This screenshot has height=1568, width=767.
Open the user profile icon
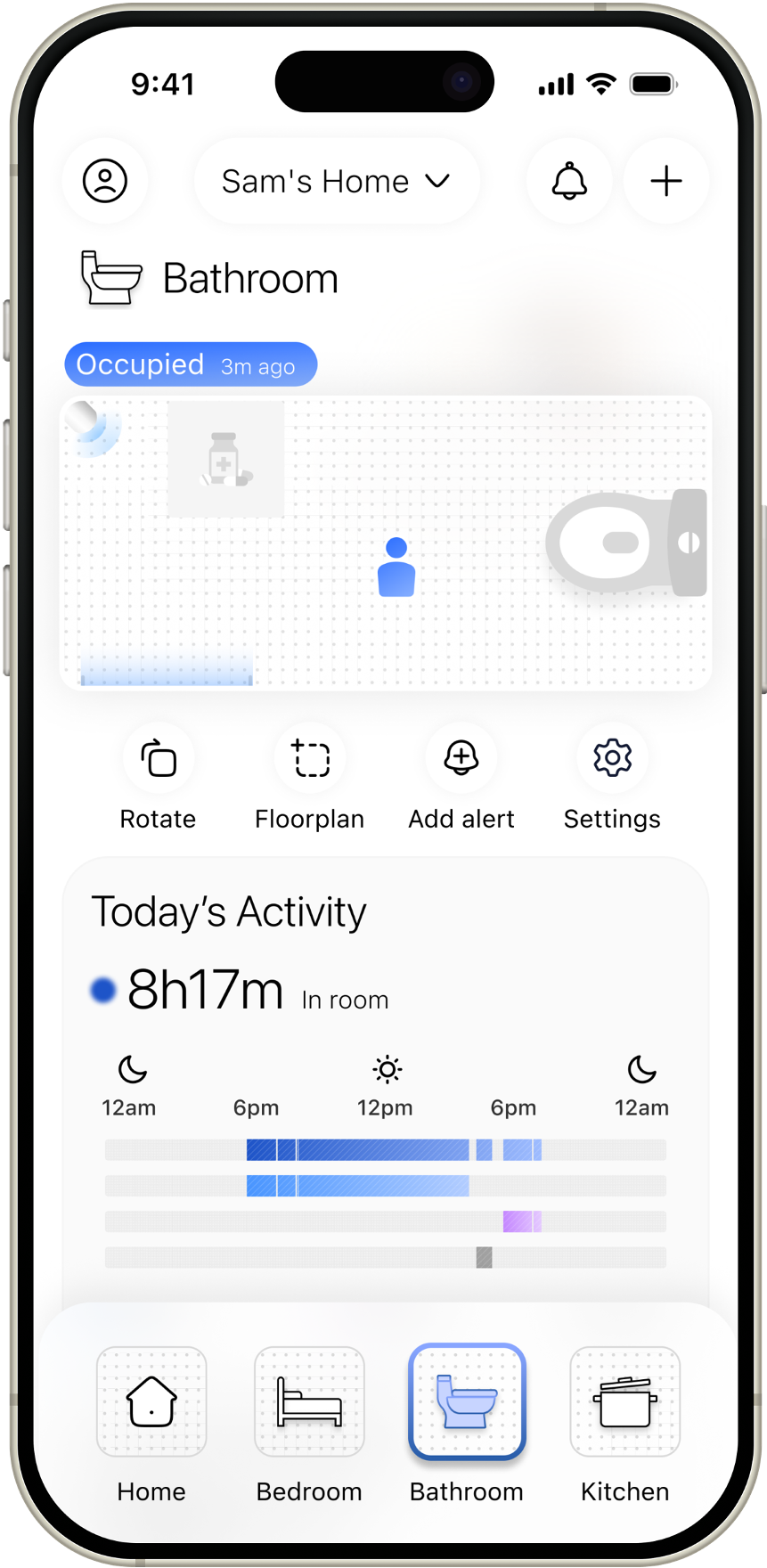tap(105, 181)
